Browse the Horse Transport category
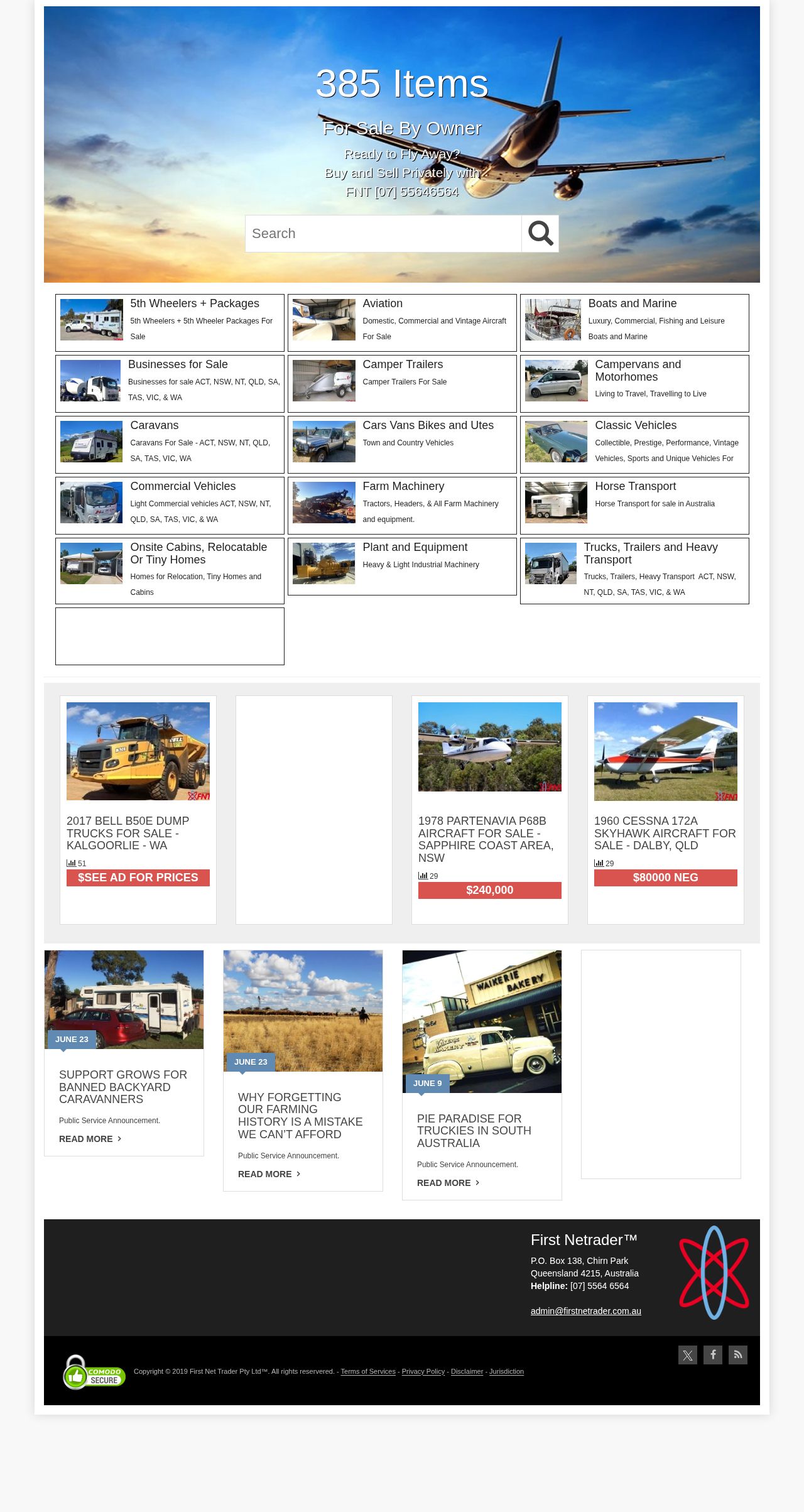Viewport: 804px width, 1512px height. pyautogui.click(x=635, y=486)
